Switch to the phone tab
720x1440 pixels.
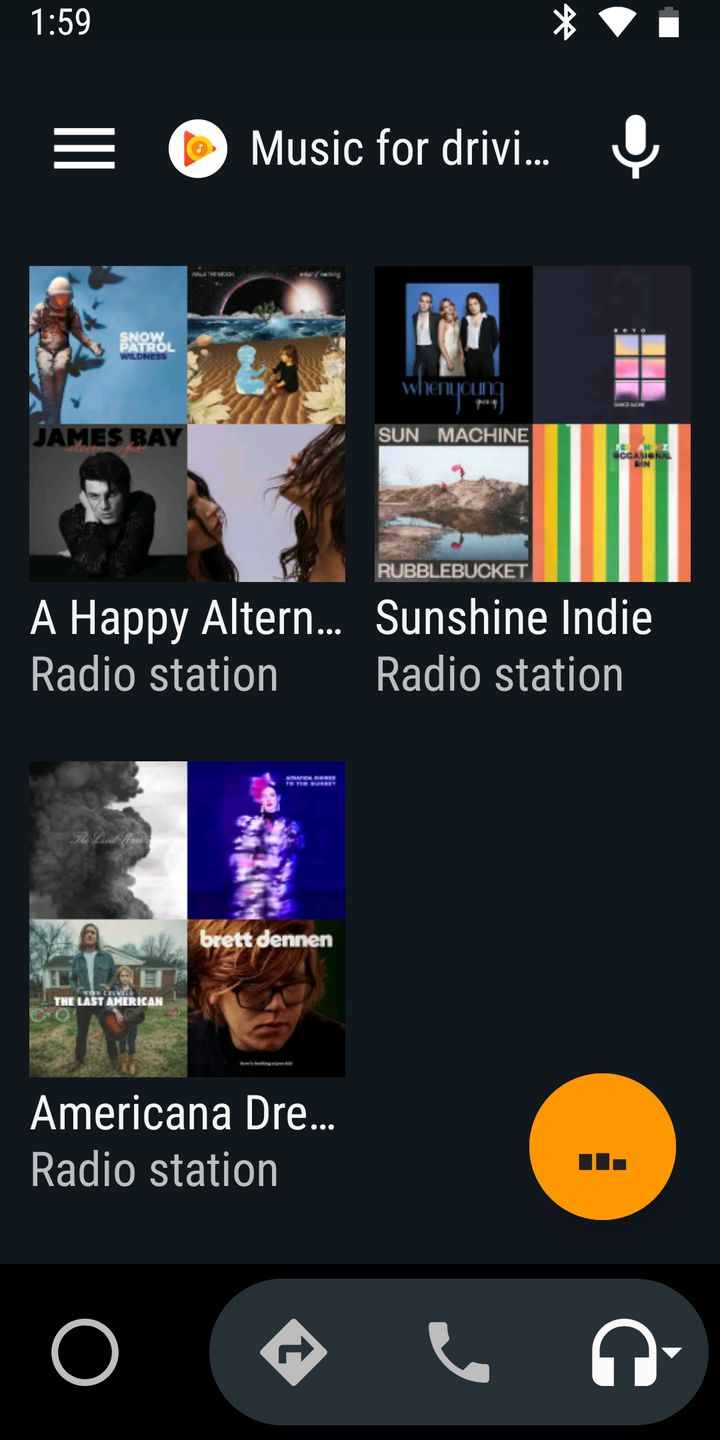coord(459,1352)
